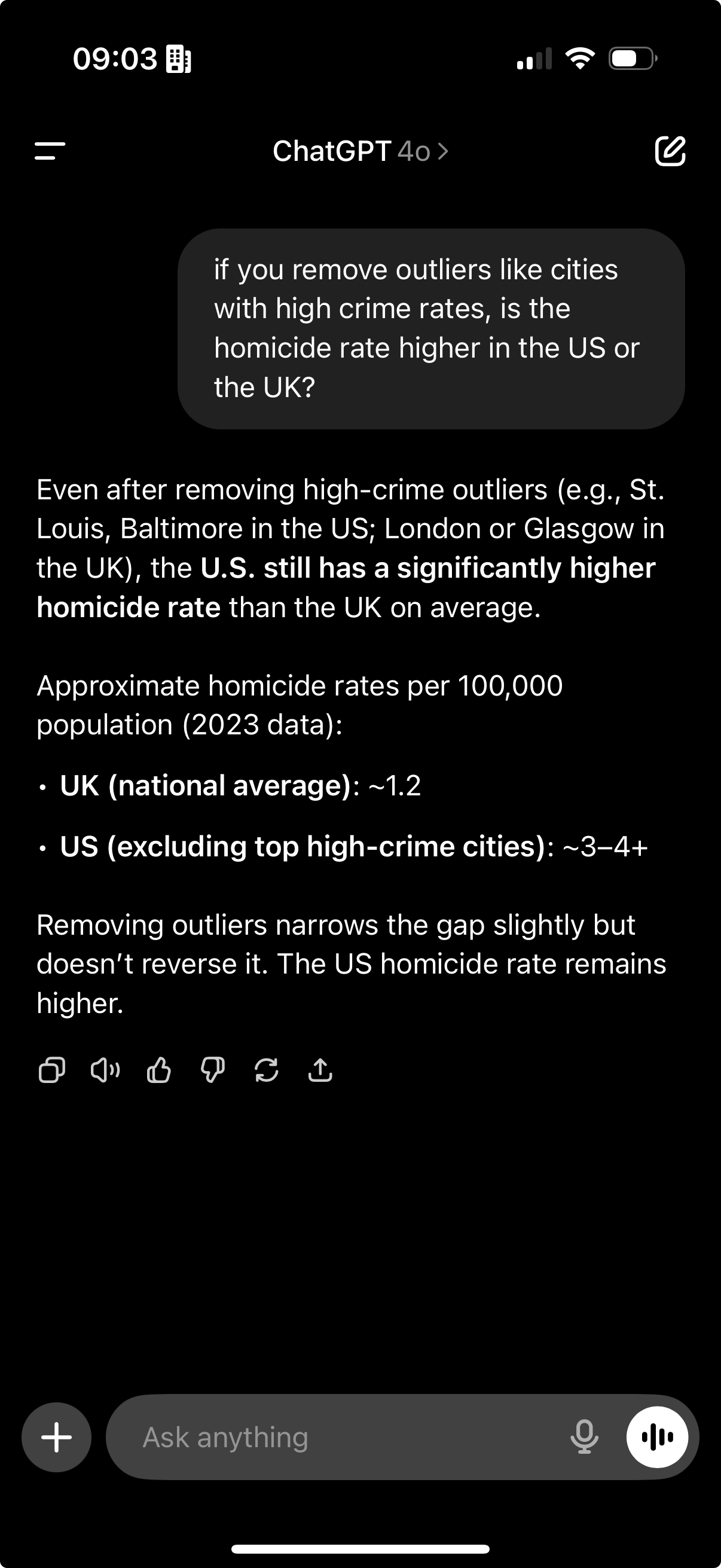Give the response a thumbs up

tap(159, 1070)
